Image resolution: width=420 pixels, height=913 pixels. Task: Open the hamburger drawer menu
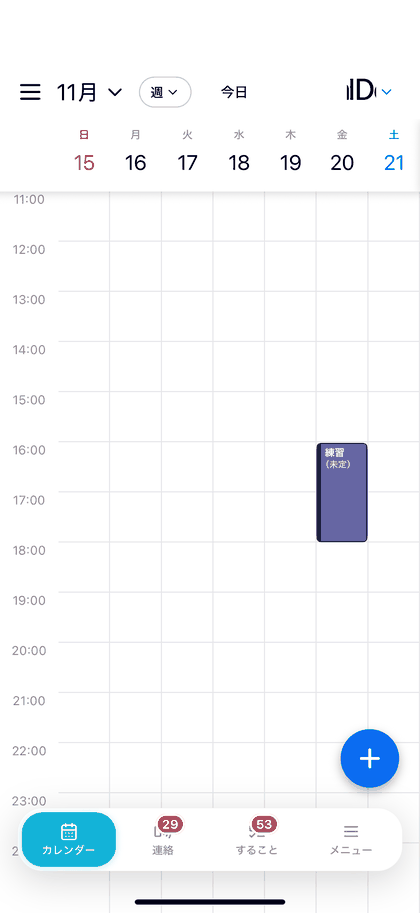click(30, 92)
